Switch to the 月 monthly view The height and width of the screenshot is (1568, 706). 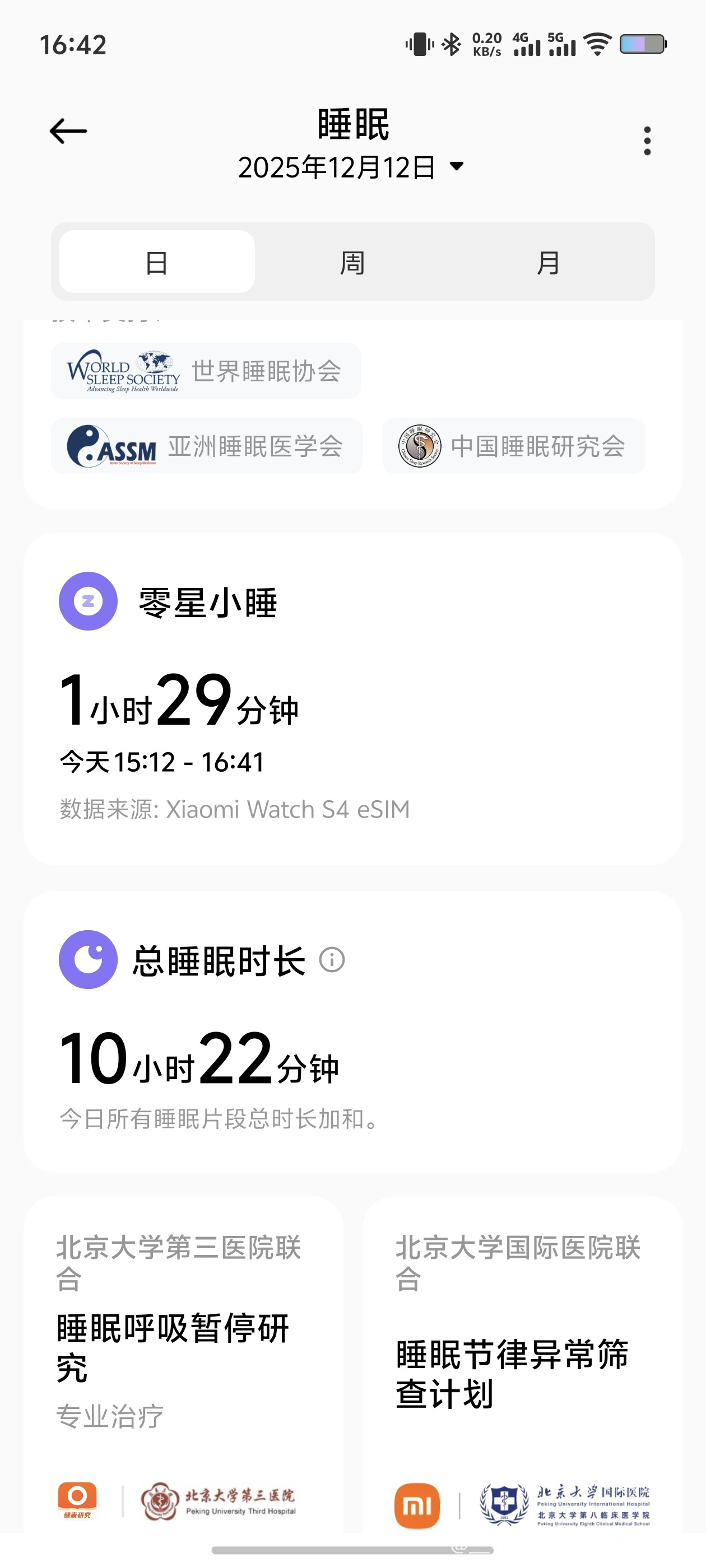point(547,262)
